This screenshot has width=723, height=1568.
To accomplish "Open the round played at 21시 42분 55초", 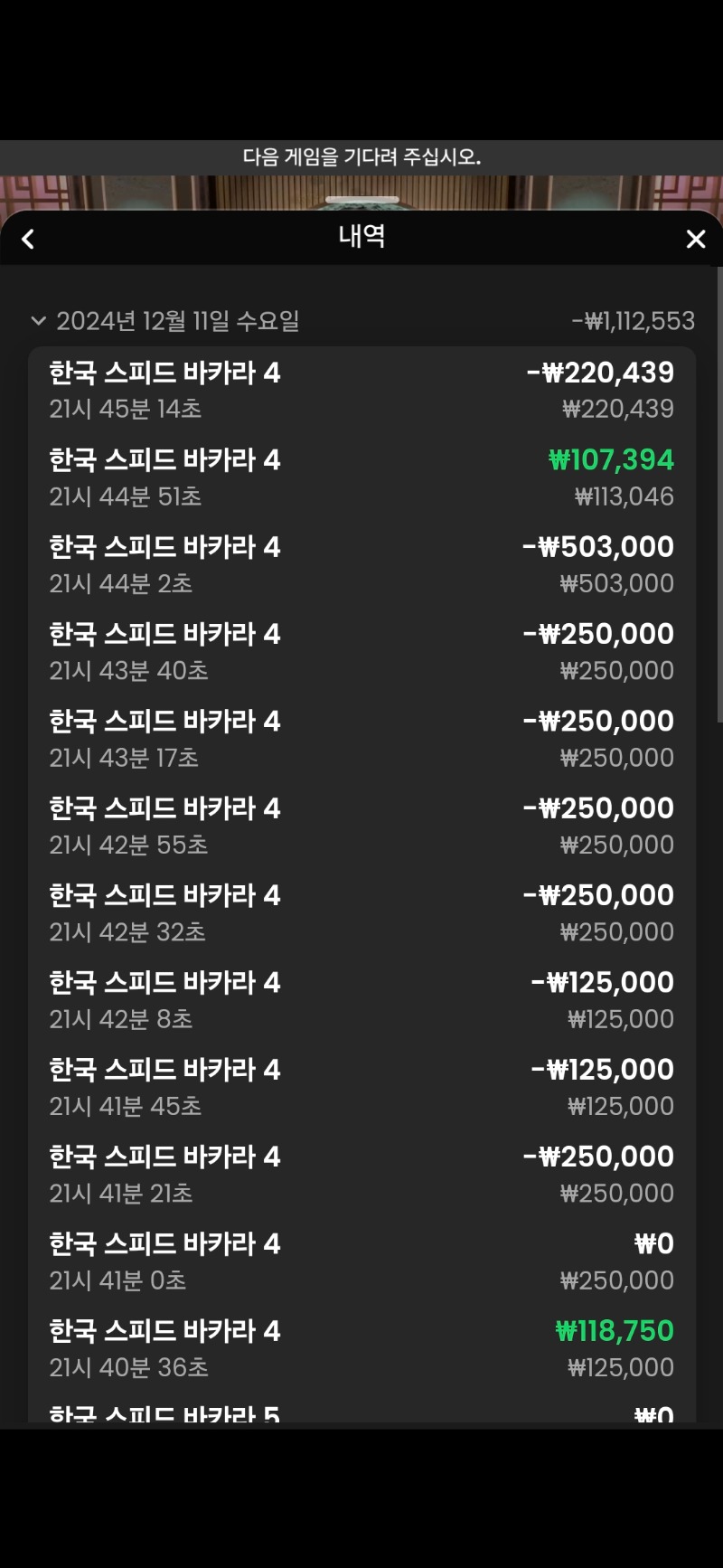I will (361, 827).
